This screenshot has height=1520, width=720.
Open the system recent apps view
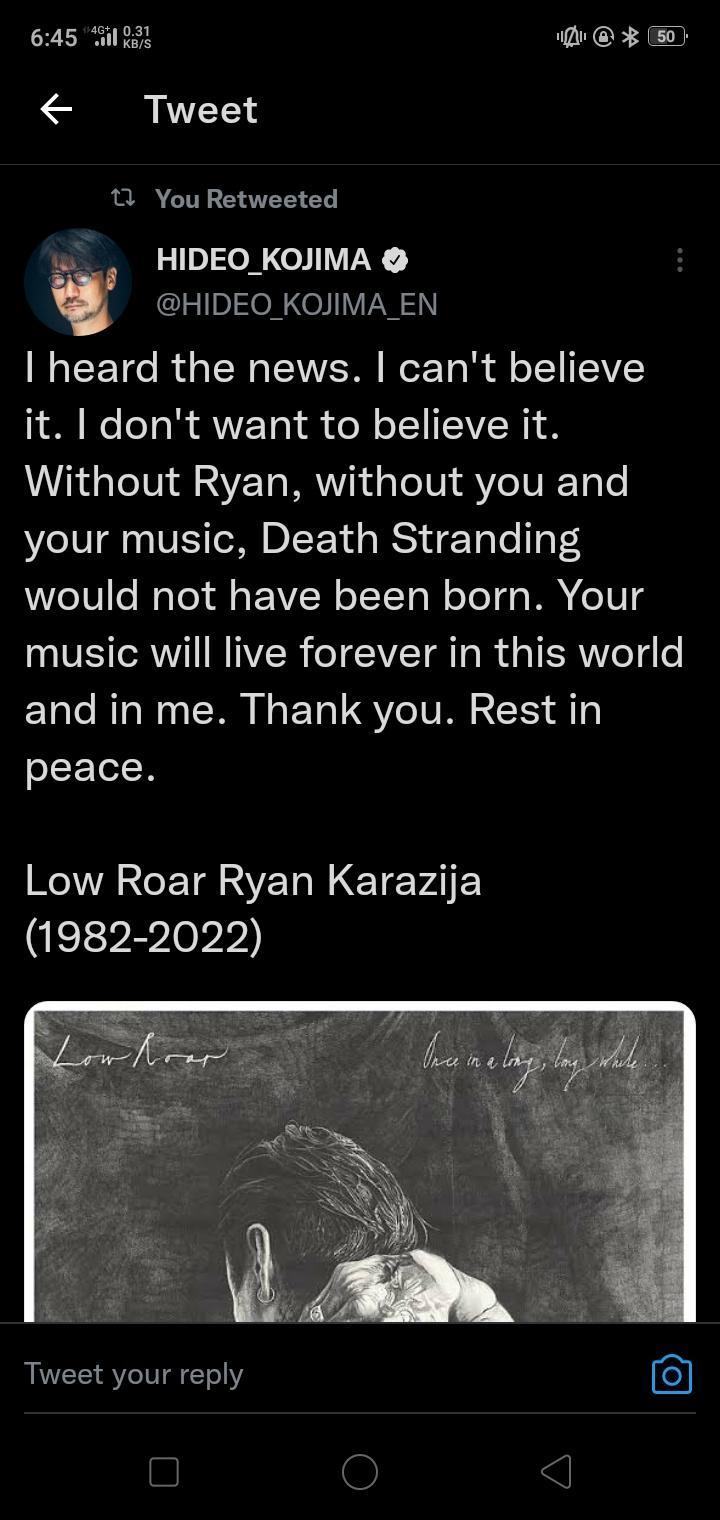[x=164, y=1471]
